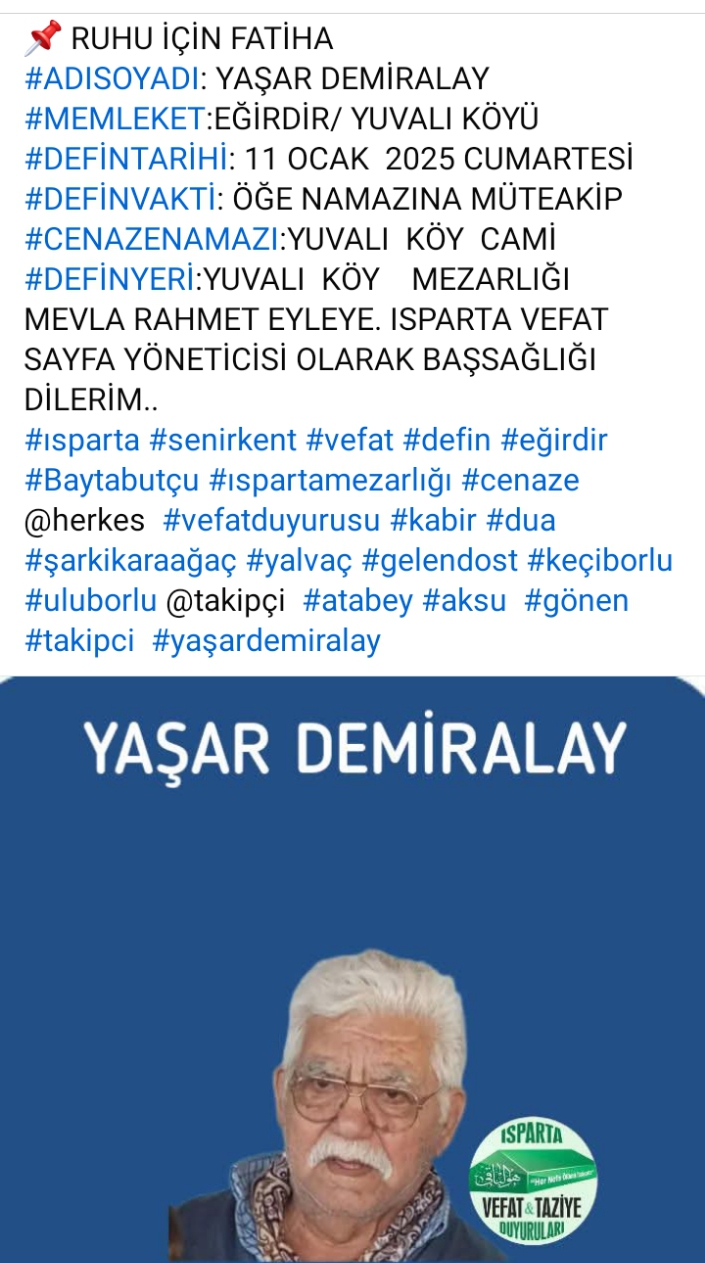705x1263 pixels.
Task: Open the #ıspartamezarlığı hashtag
Action: 331,481
